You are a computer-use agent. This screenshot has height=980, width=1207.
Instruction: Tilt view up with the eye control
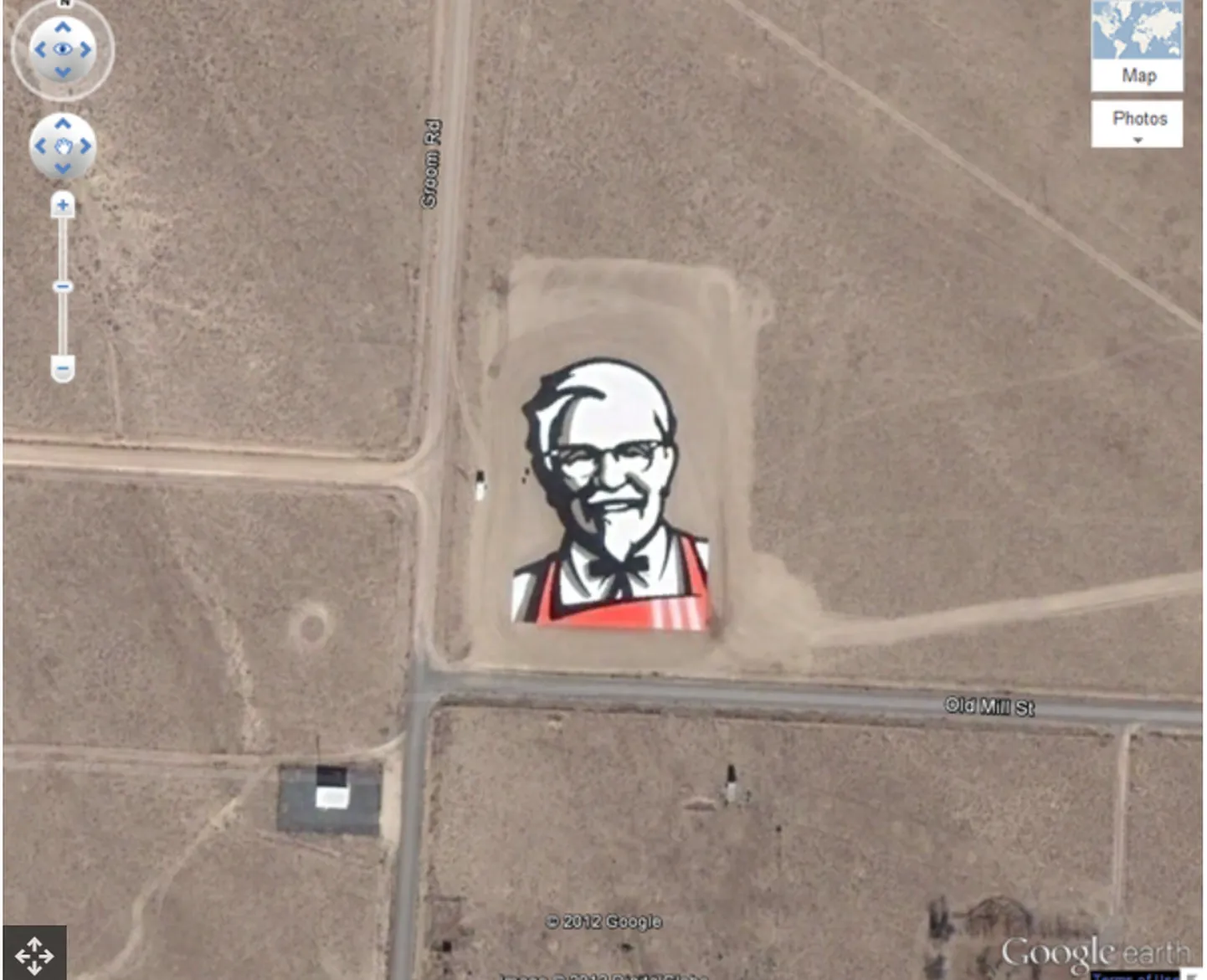click(x=63, y=28)
